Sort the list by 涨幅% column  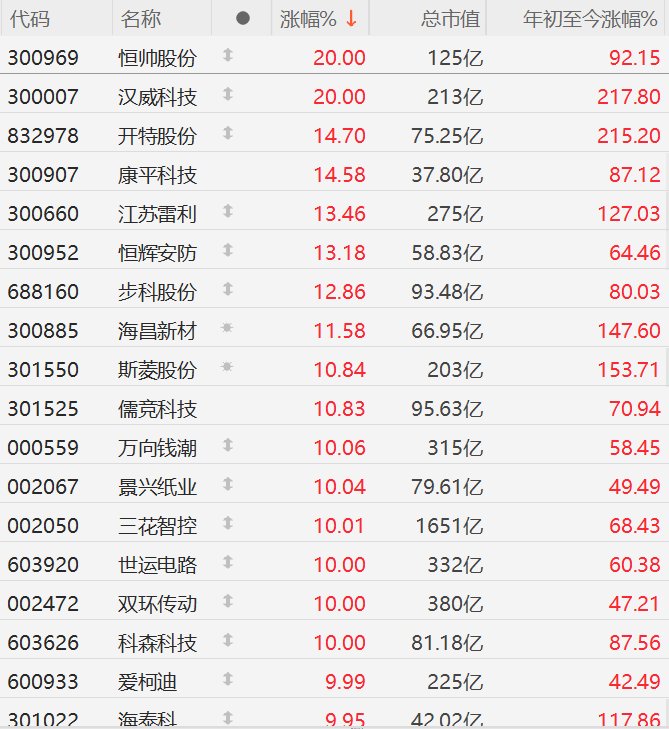(320, 19)
